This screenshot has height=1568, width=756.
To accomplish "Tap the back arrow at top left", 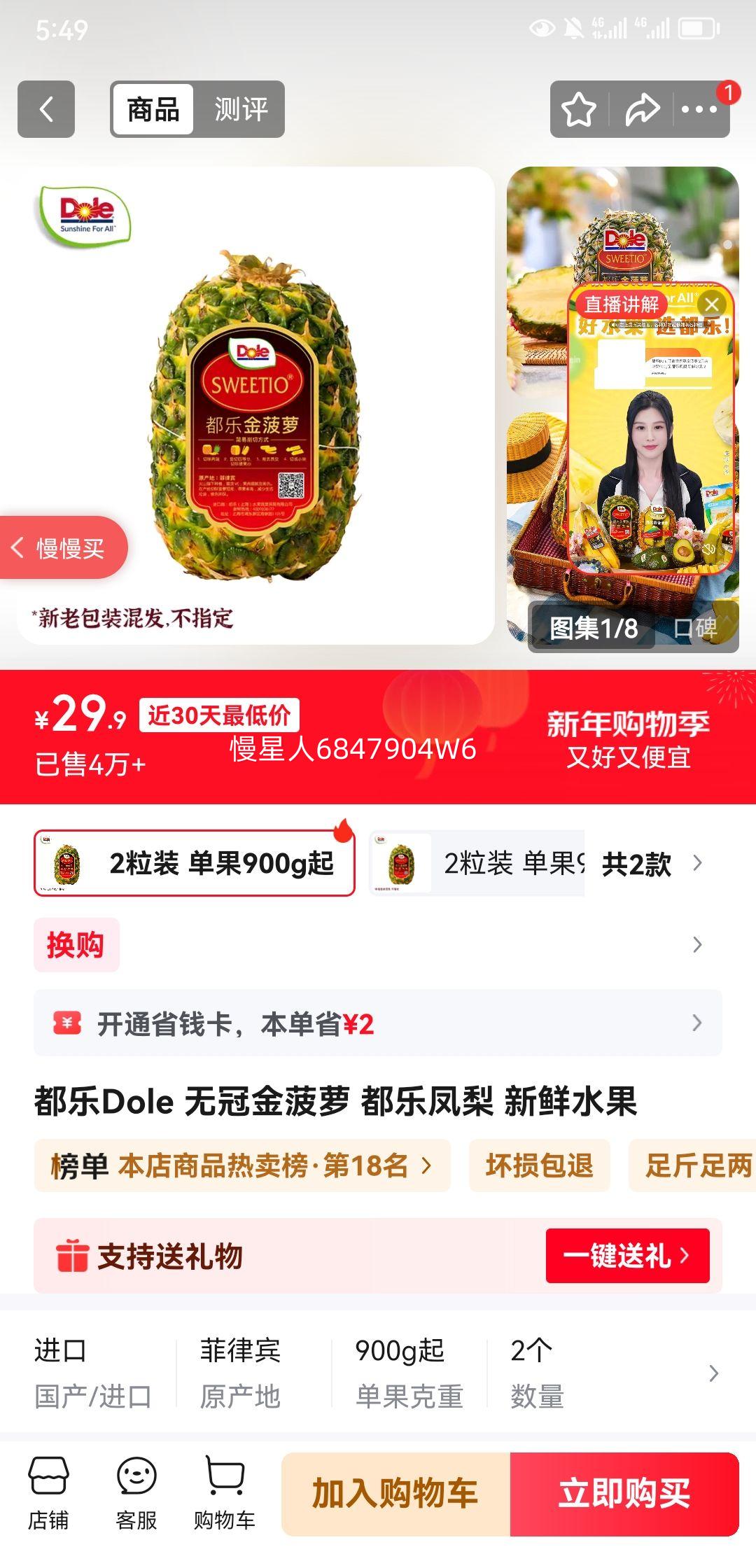I will point(46,108).
